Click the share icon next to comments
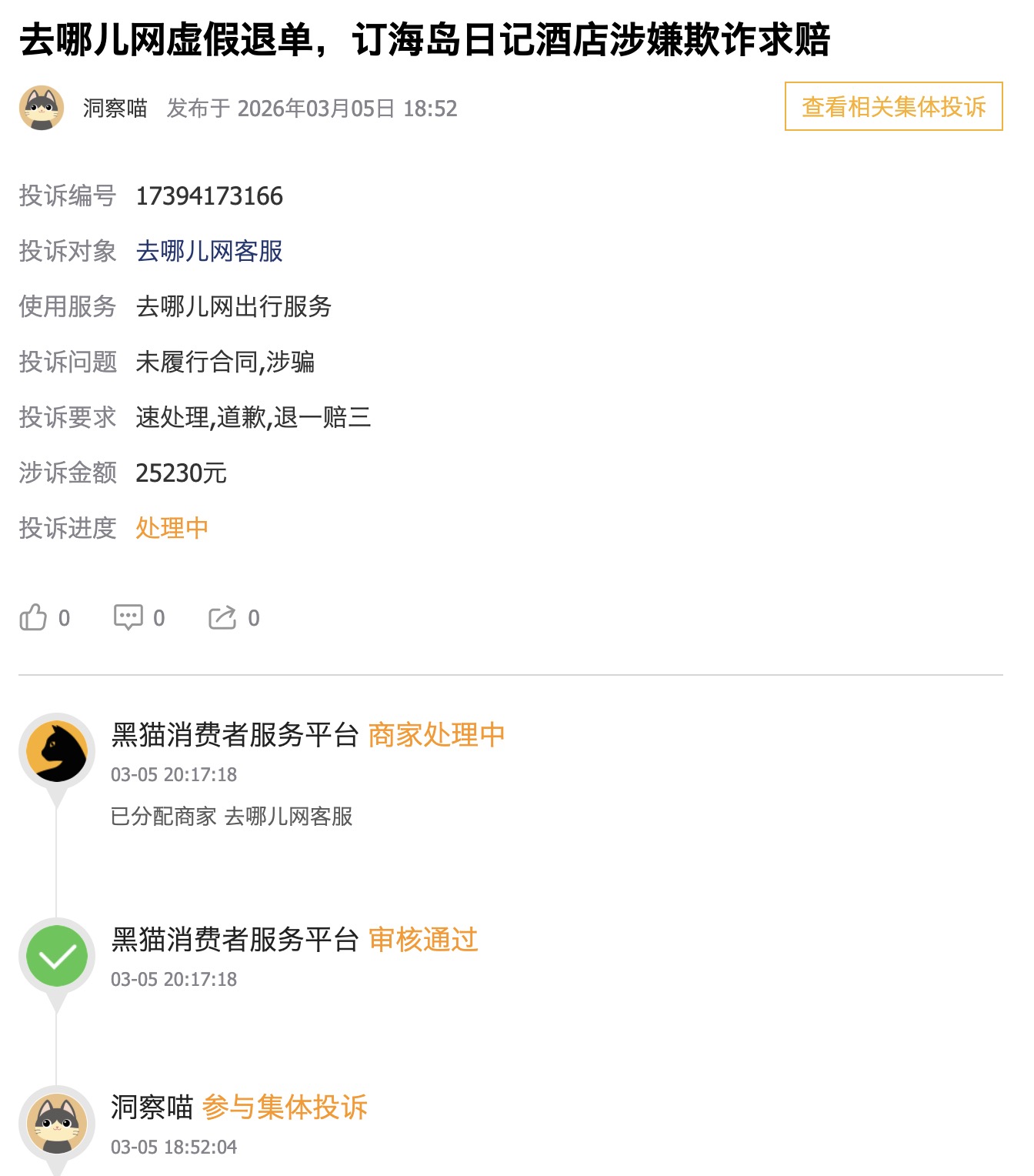 point(223,616)
